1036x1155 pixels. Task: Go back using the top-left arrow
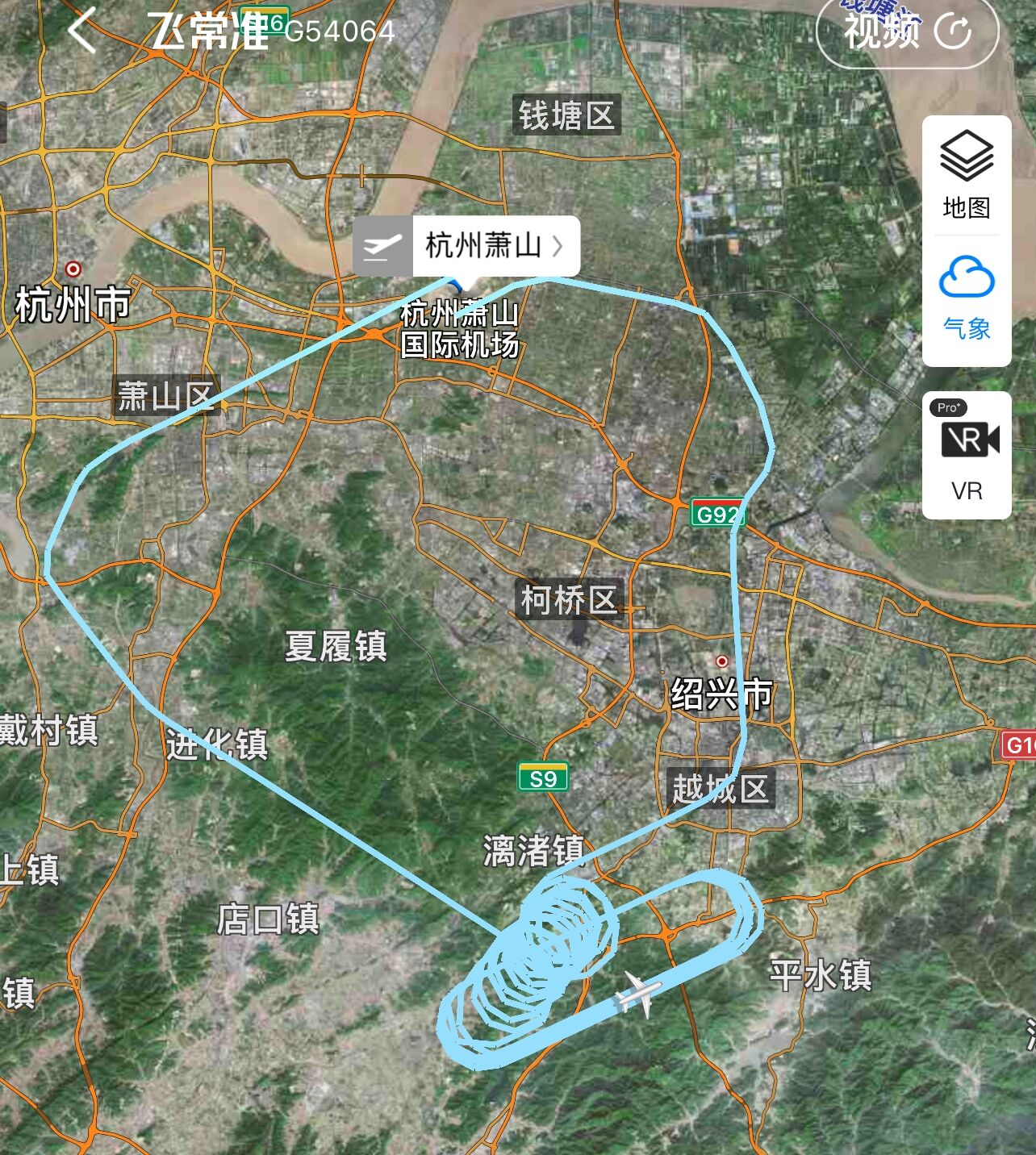click(82, 31)
